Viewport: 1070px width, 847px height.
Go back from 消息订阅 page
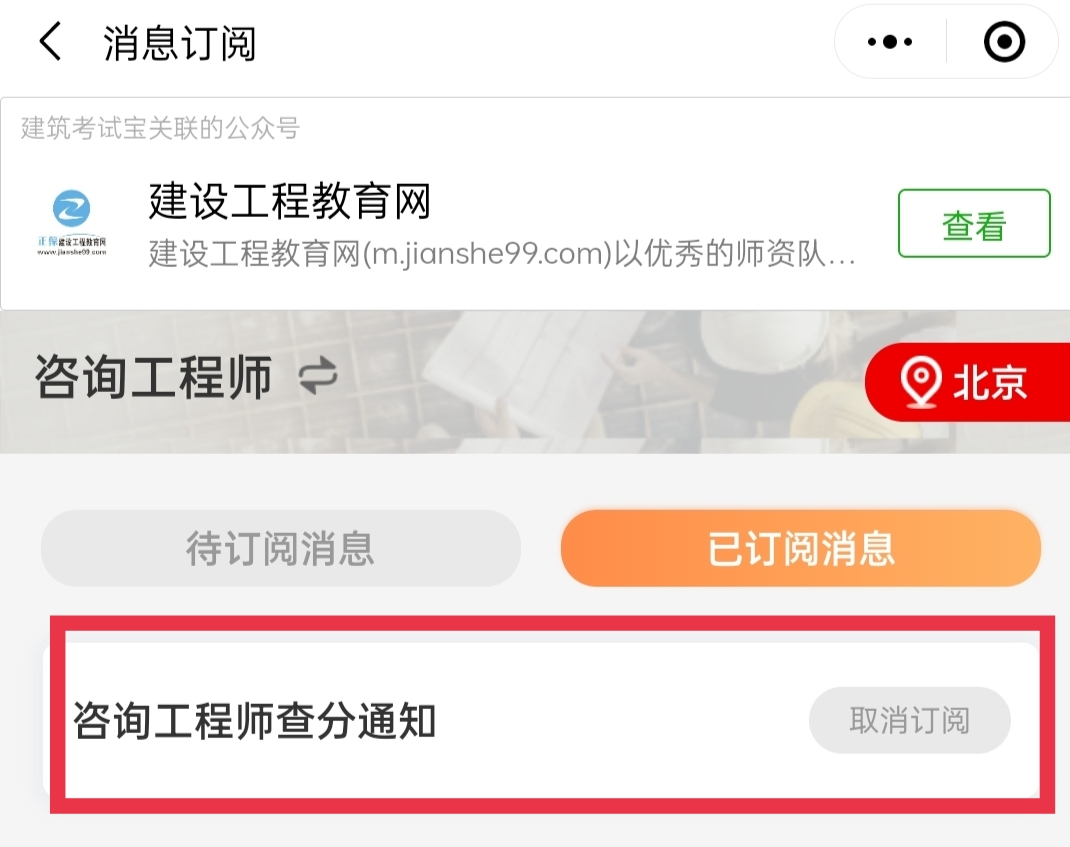click(50, 43)
